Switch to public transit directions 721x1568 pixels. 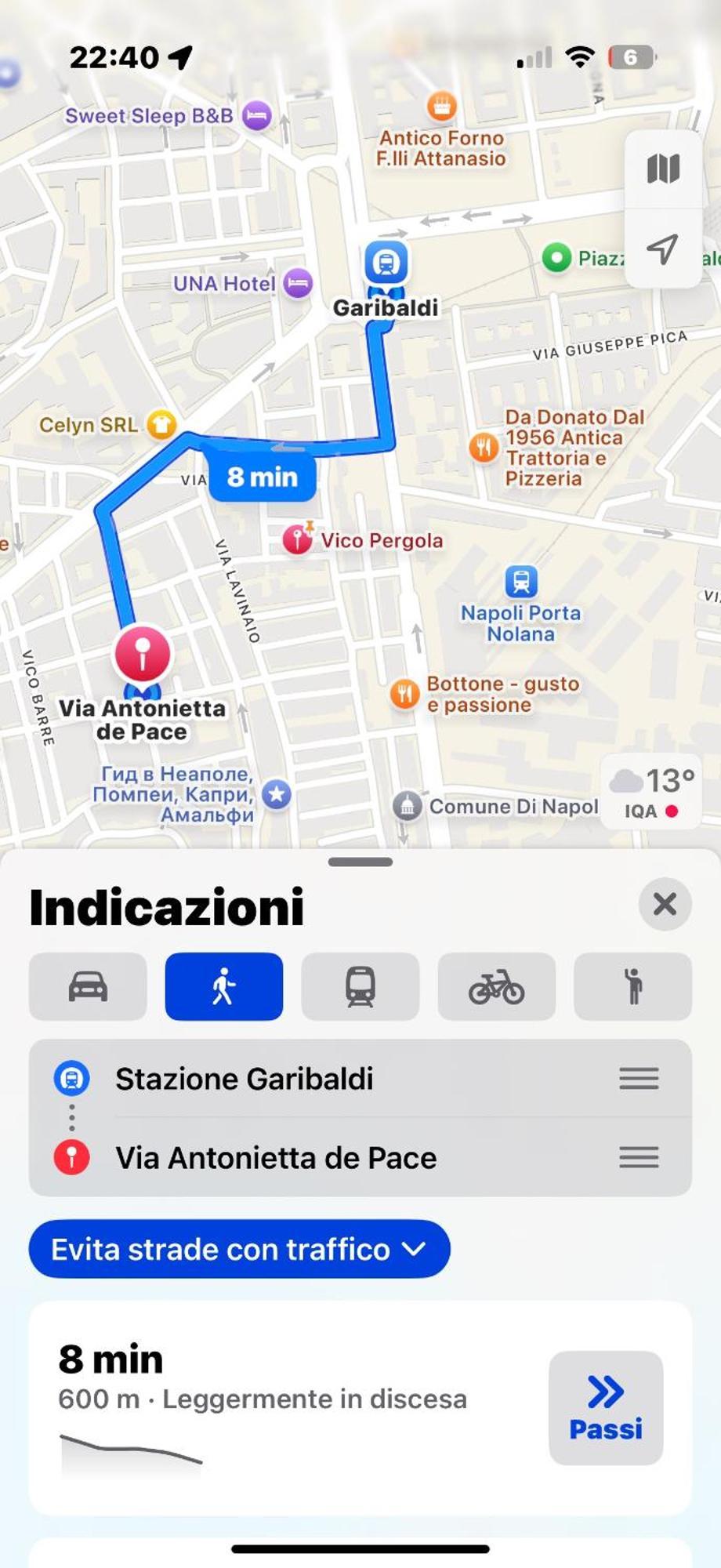point(360,986)
